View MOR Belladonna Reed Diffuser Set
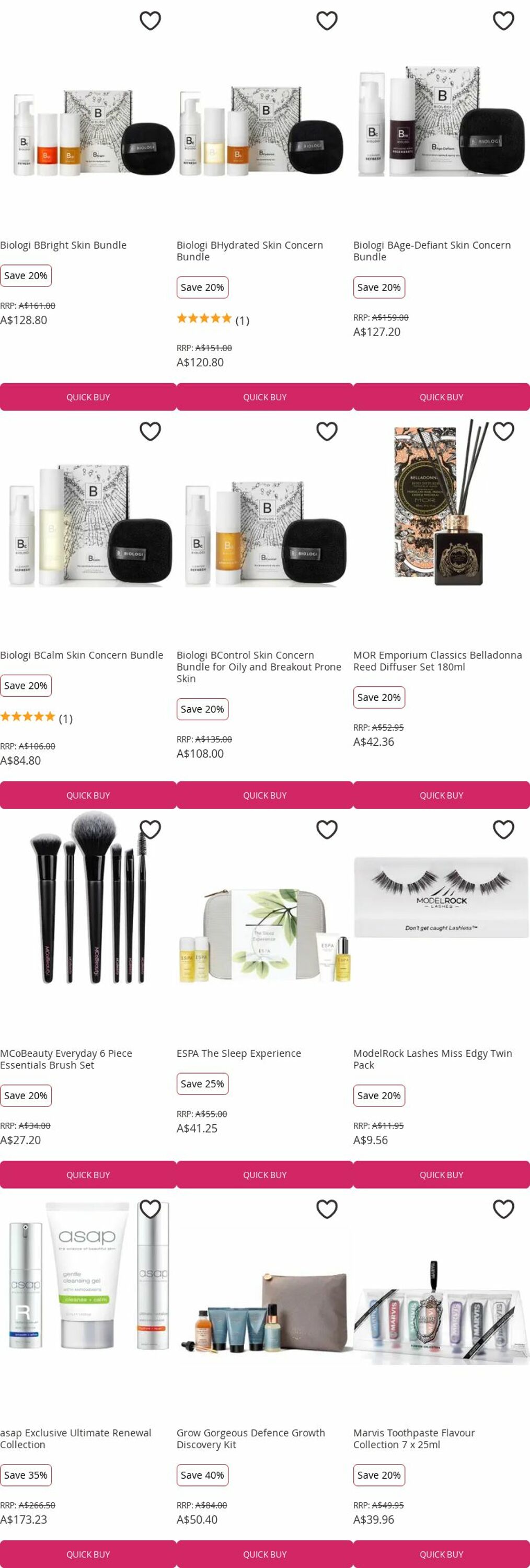The height and width of the screenshot is (1568, 530). click(437, 661)
